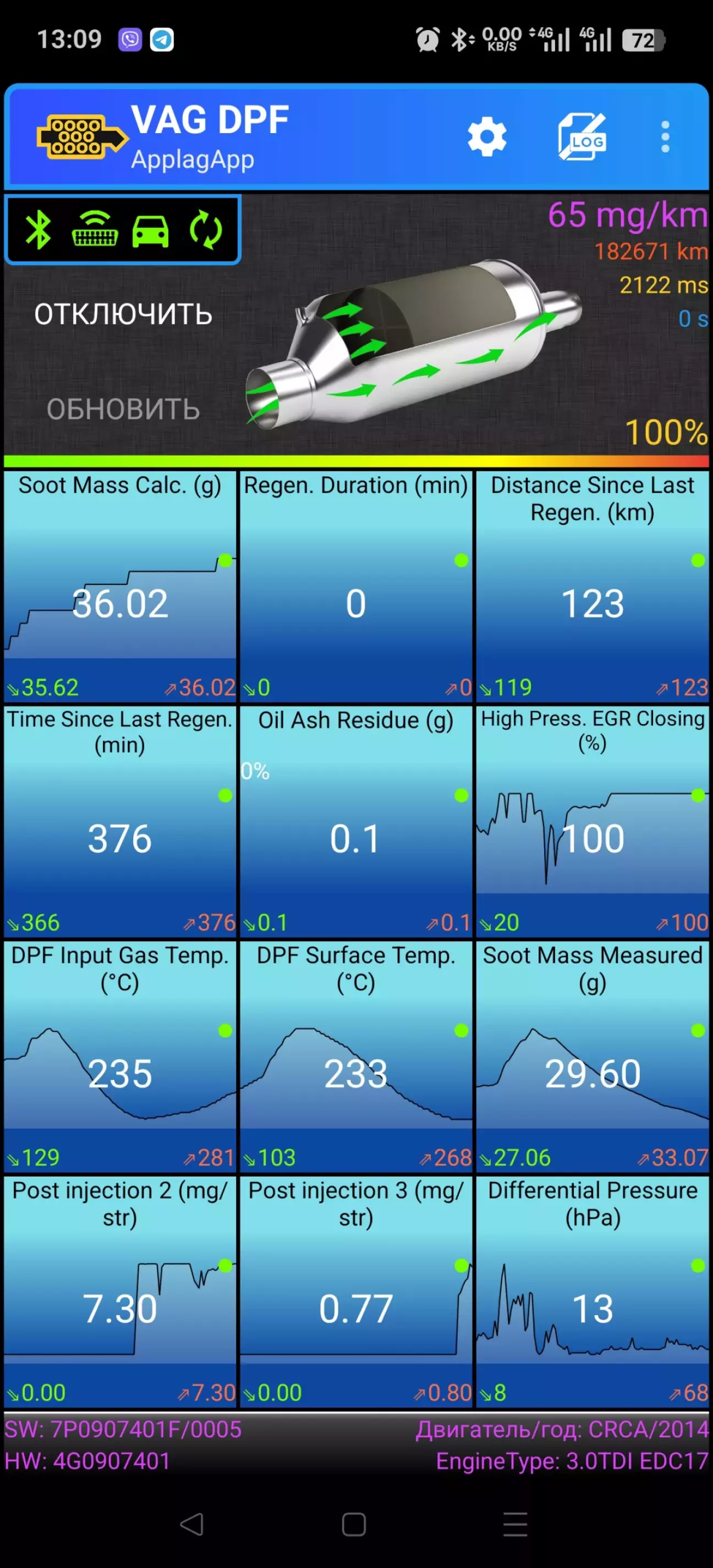The height and width of the screenshot is (1568, 713).
Task: Open DPF Input Gas Temp. tile
Action: click(120, 1057)
